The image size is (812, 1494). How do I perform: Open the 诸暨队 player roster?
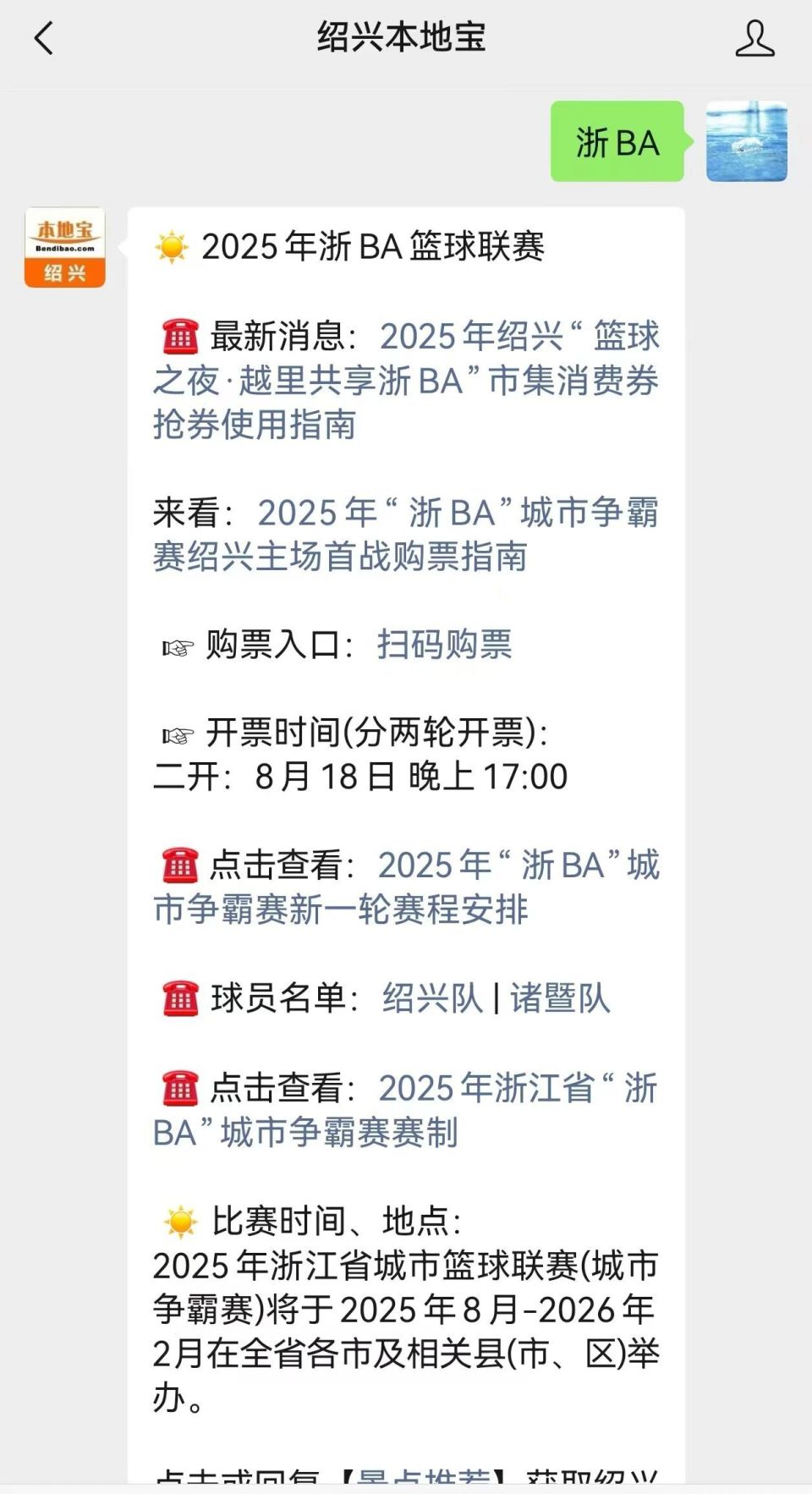pos(560,998)
